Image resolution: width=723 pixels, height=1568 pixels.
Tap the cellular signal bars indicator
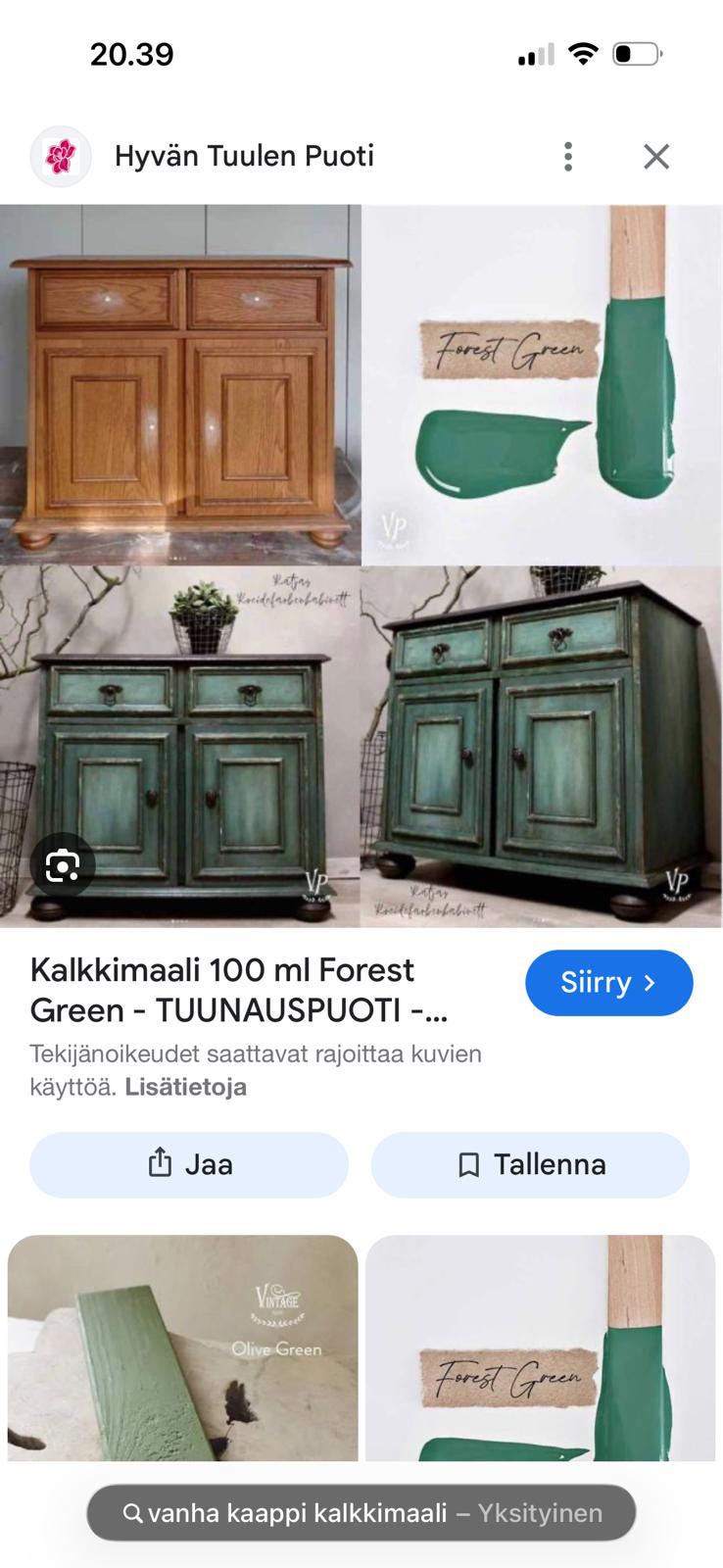click(535, 54)
